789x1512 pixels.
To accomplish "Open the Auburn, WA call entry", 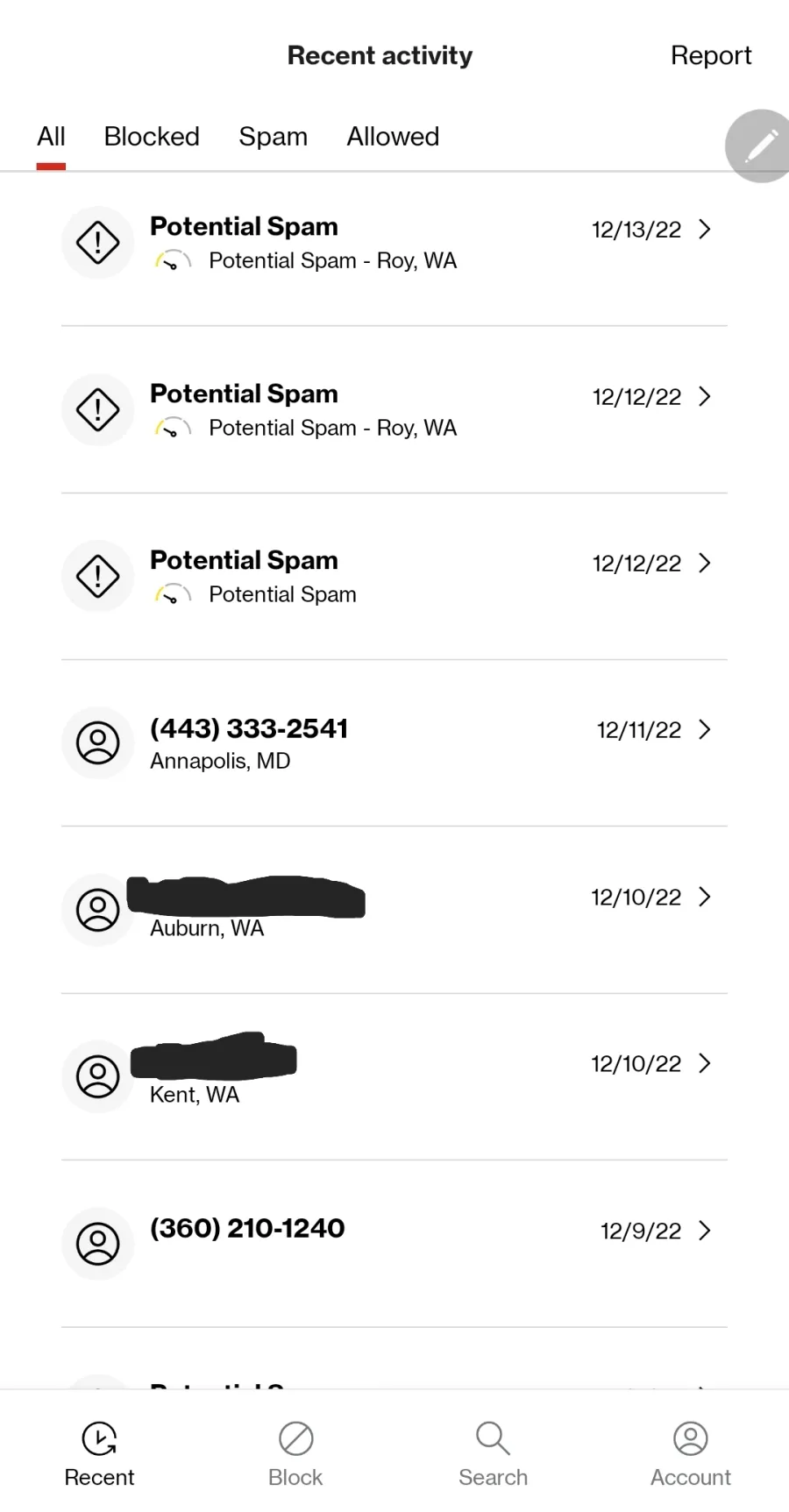I will [394, 910].
